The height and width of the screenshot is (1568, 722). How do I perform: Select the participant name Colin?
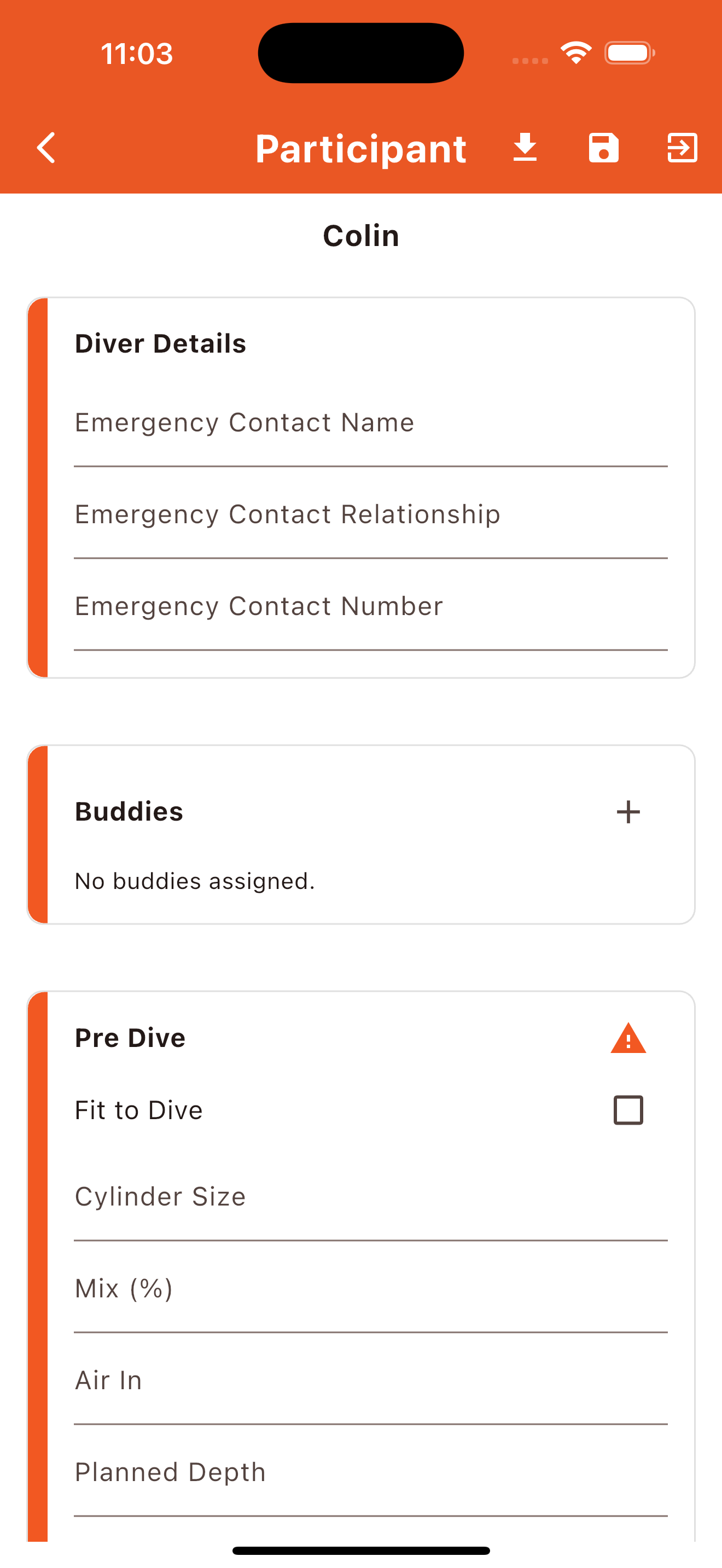tap(361, 236)
